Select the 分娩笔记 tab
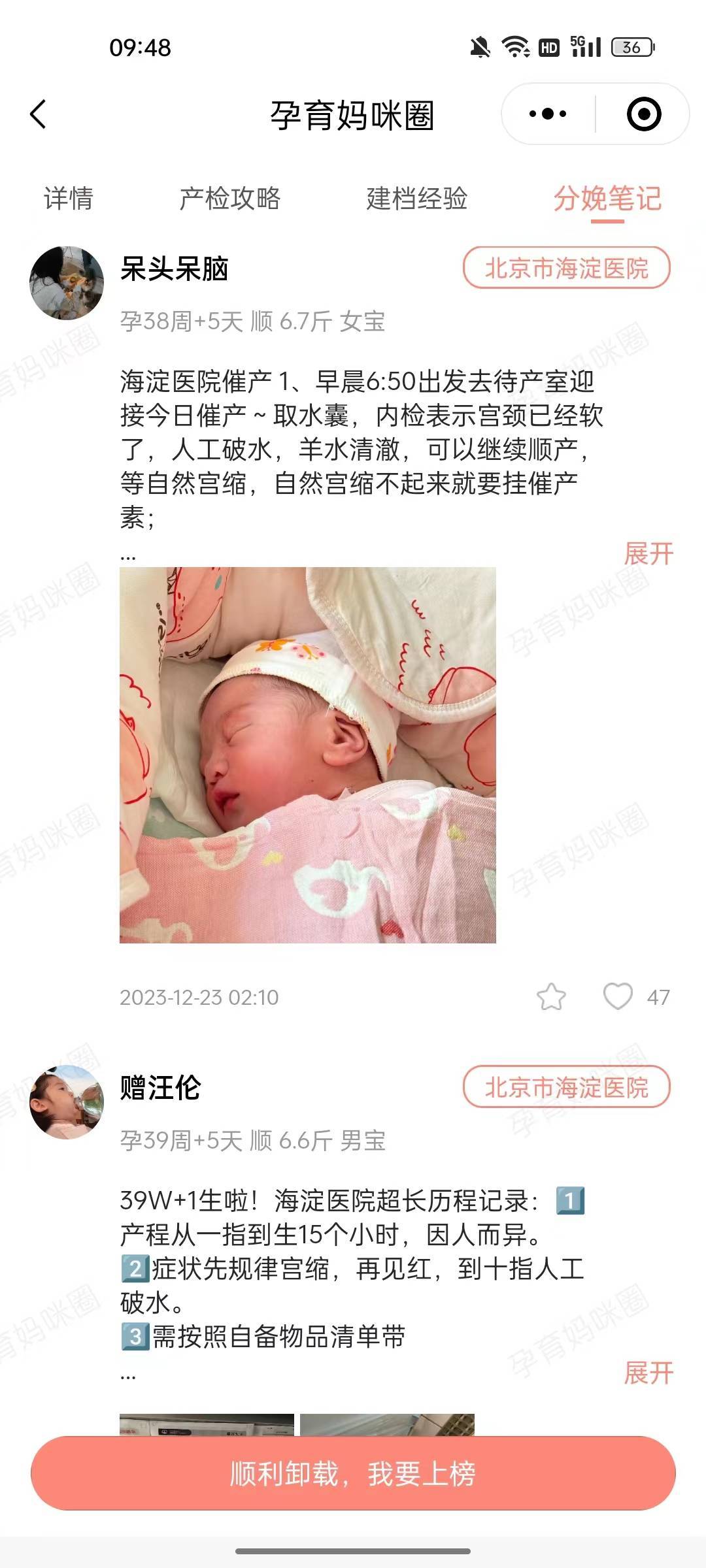 (x=607, y=199)
